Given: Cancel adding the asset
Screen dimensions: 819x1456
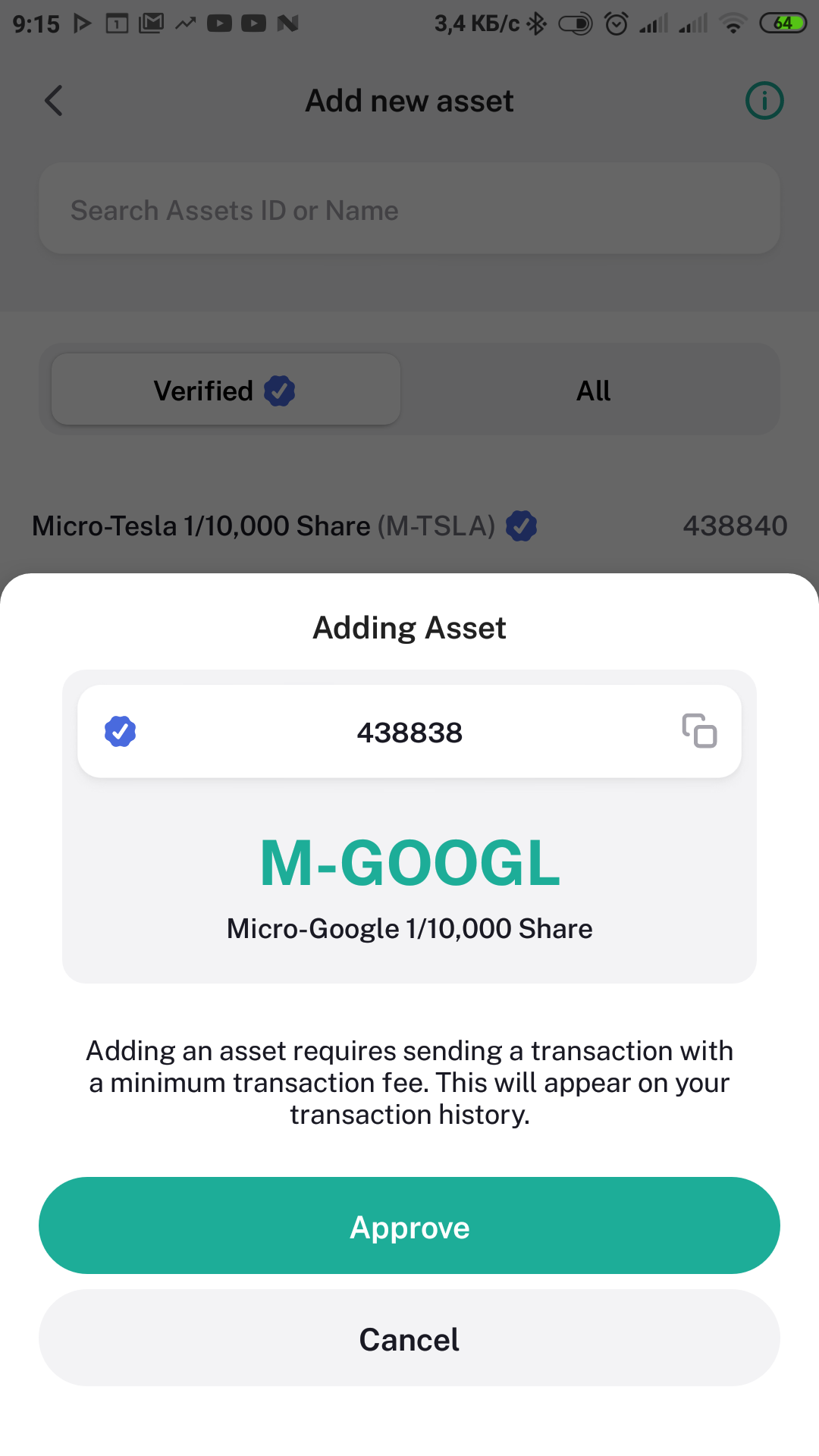Looking at the screenshot, I should click(x=409, y=1338).
